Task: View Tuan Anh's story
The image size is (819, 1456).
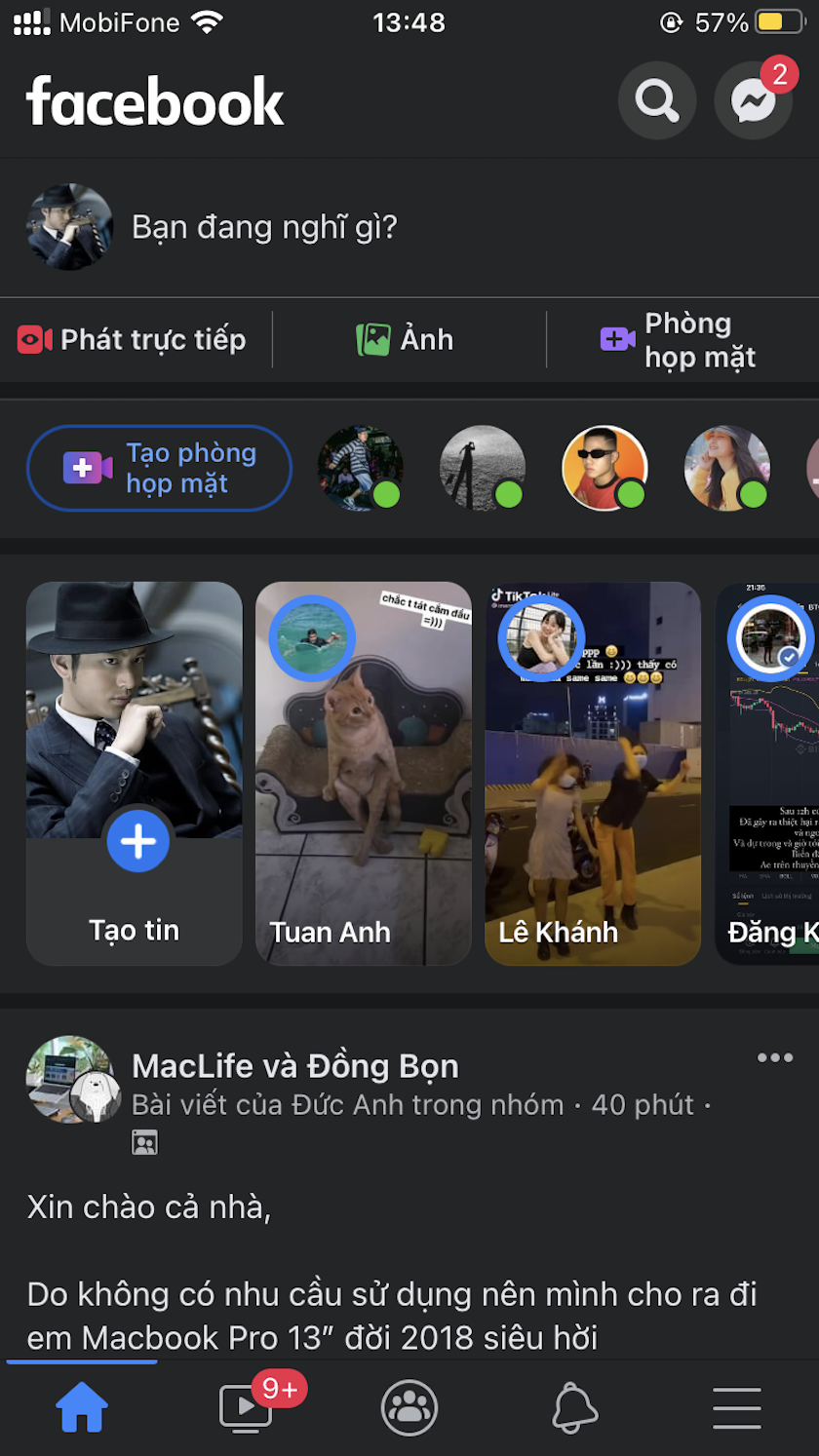Action: coord(364,773)
